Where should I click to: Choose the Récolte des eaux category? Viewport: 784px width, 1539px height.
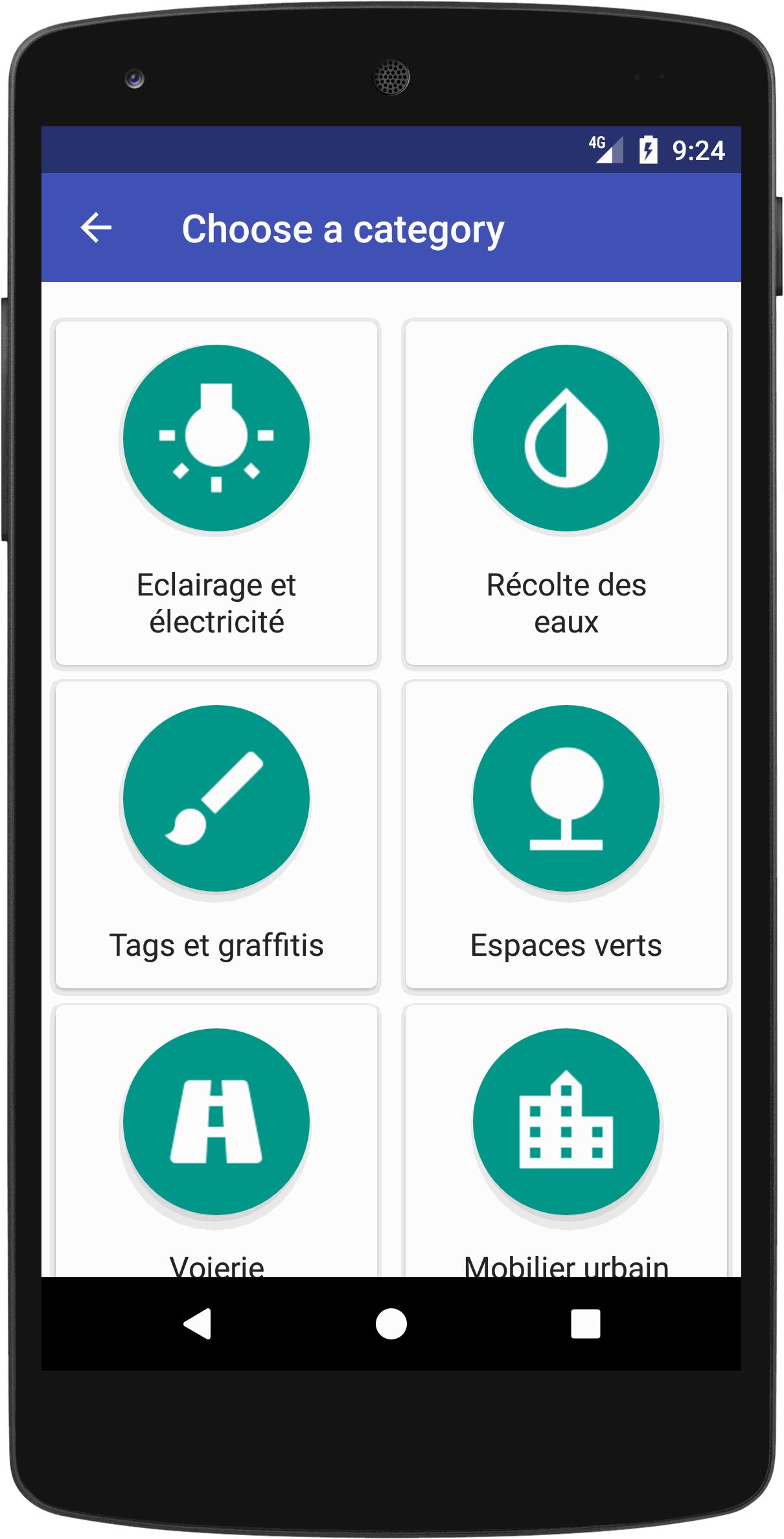click(x=566, y=492)
